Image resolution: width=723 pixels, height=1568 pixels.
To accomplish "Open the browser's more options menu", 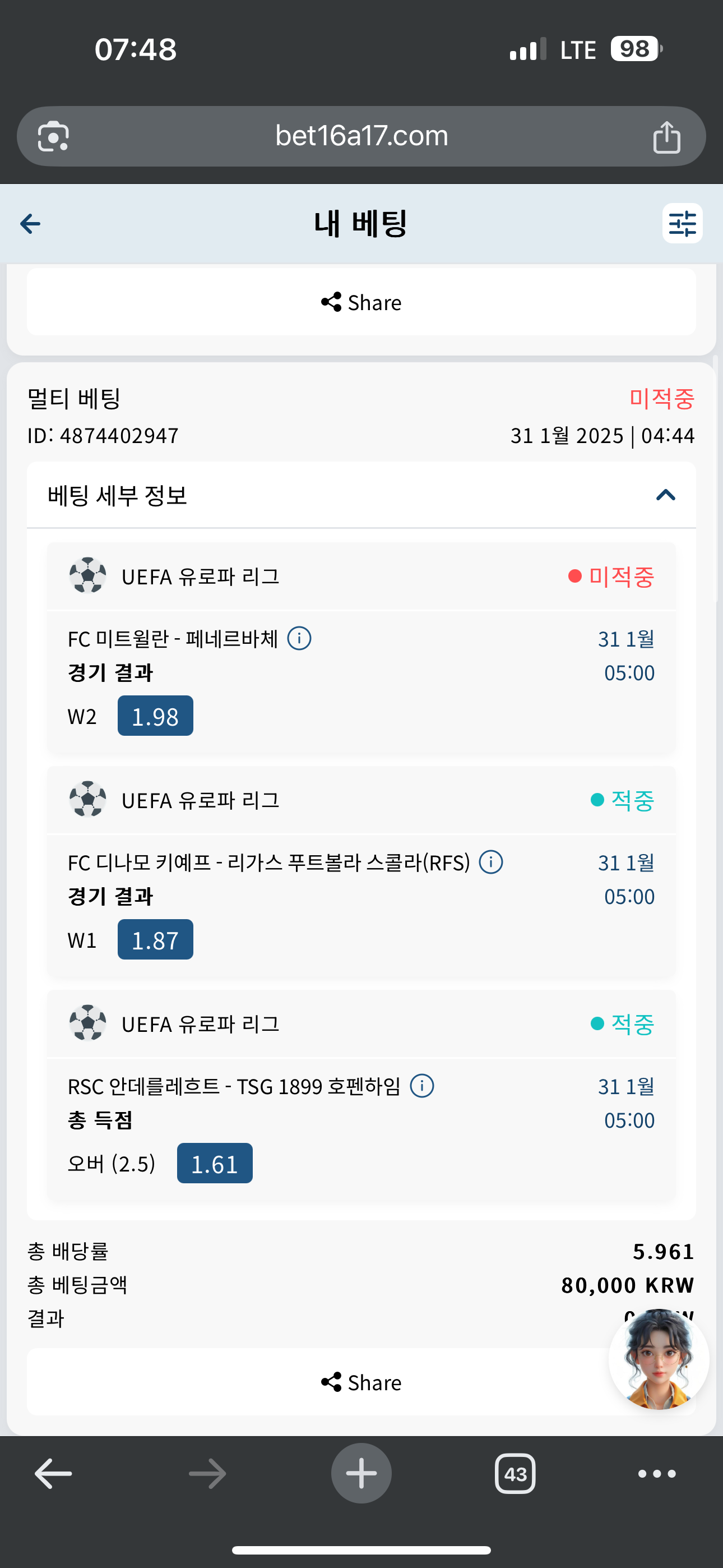I will 657,1474.
